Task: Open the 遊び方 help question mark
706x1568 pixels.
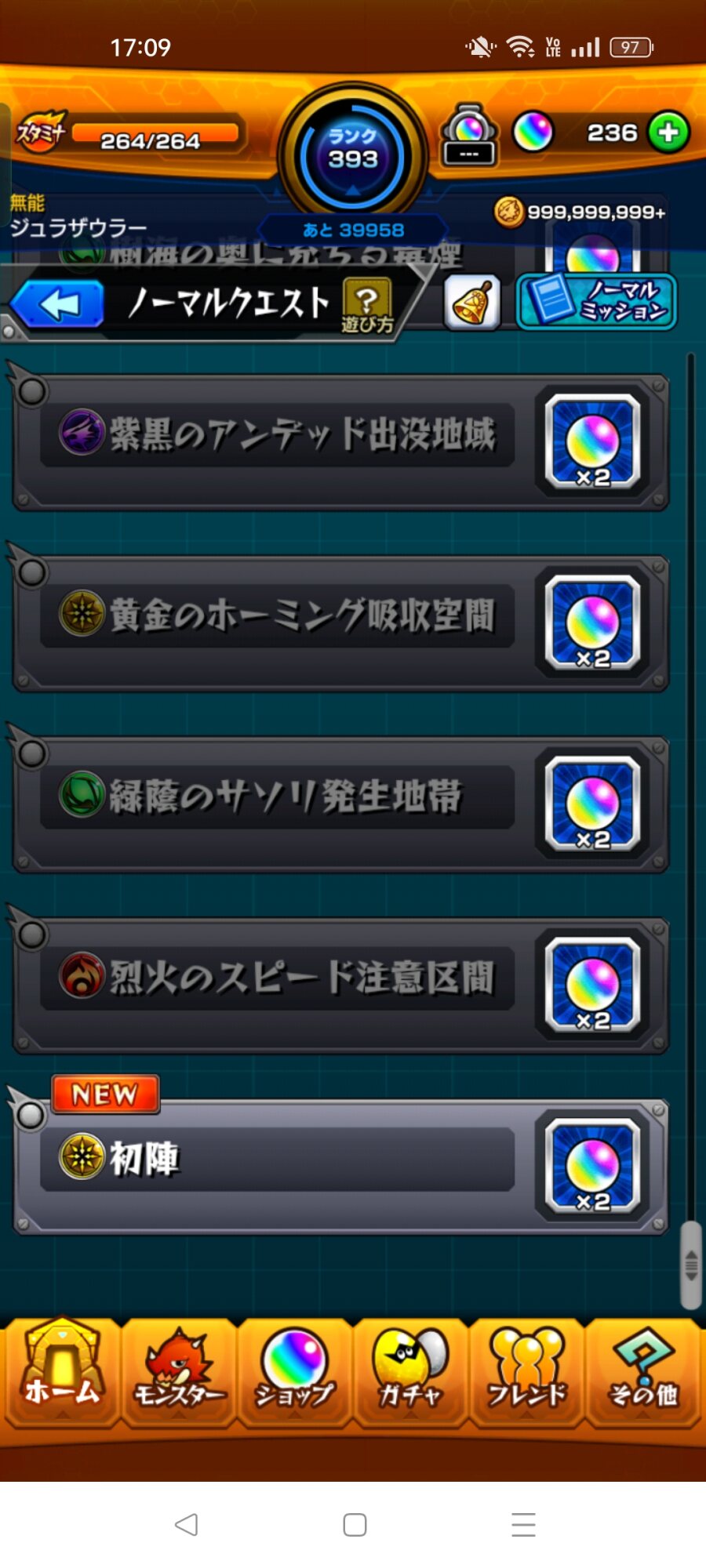Action: pyautogui.click(x=366, y=305)
